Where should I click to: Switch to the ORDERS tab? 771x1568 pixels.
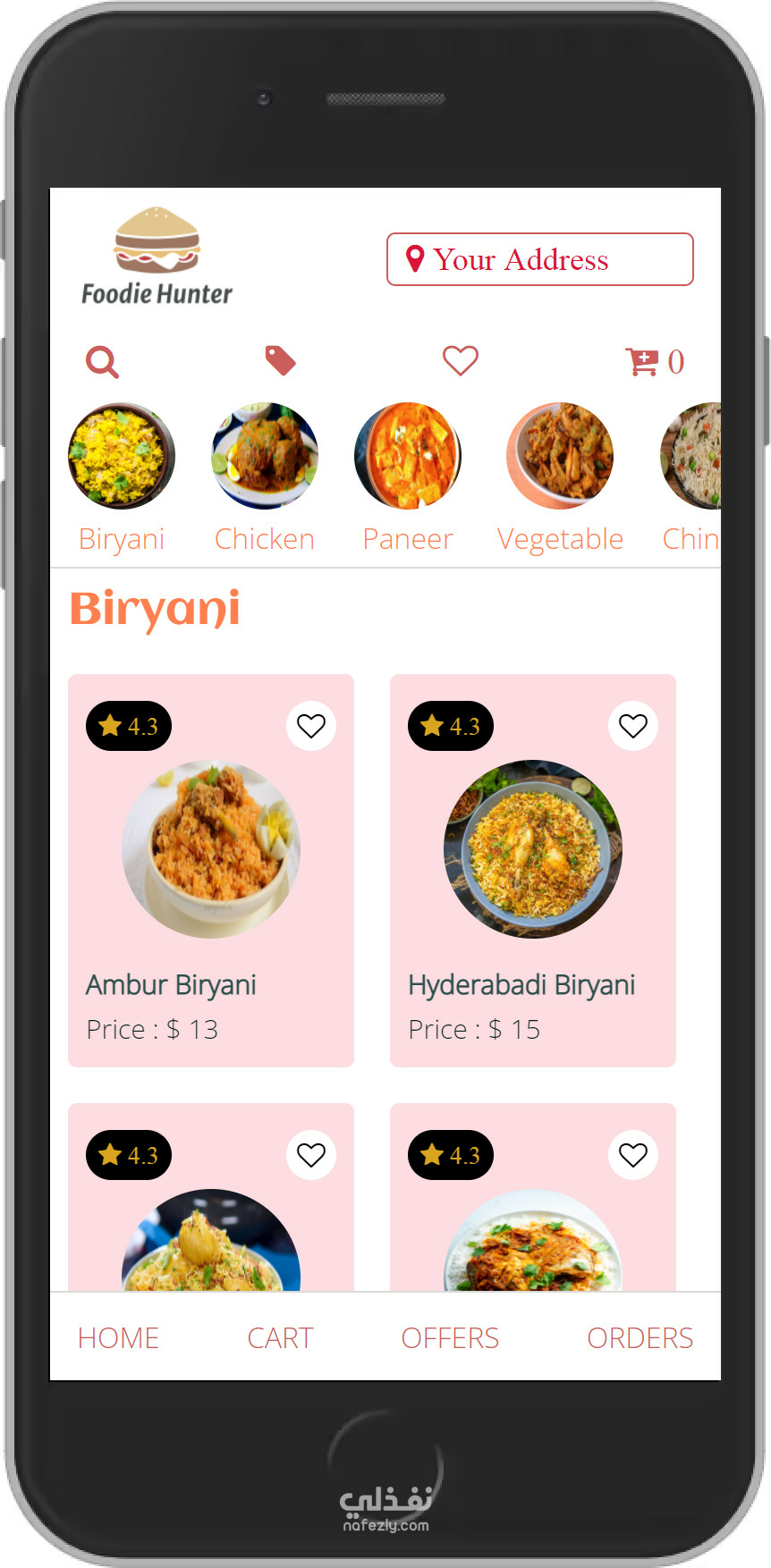pos(640,1338)
